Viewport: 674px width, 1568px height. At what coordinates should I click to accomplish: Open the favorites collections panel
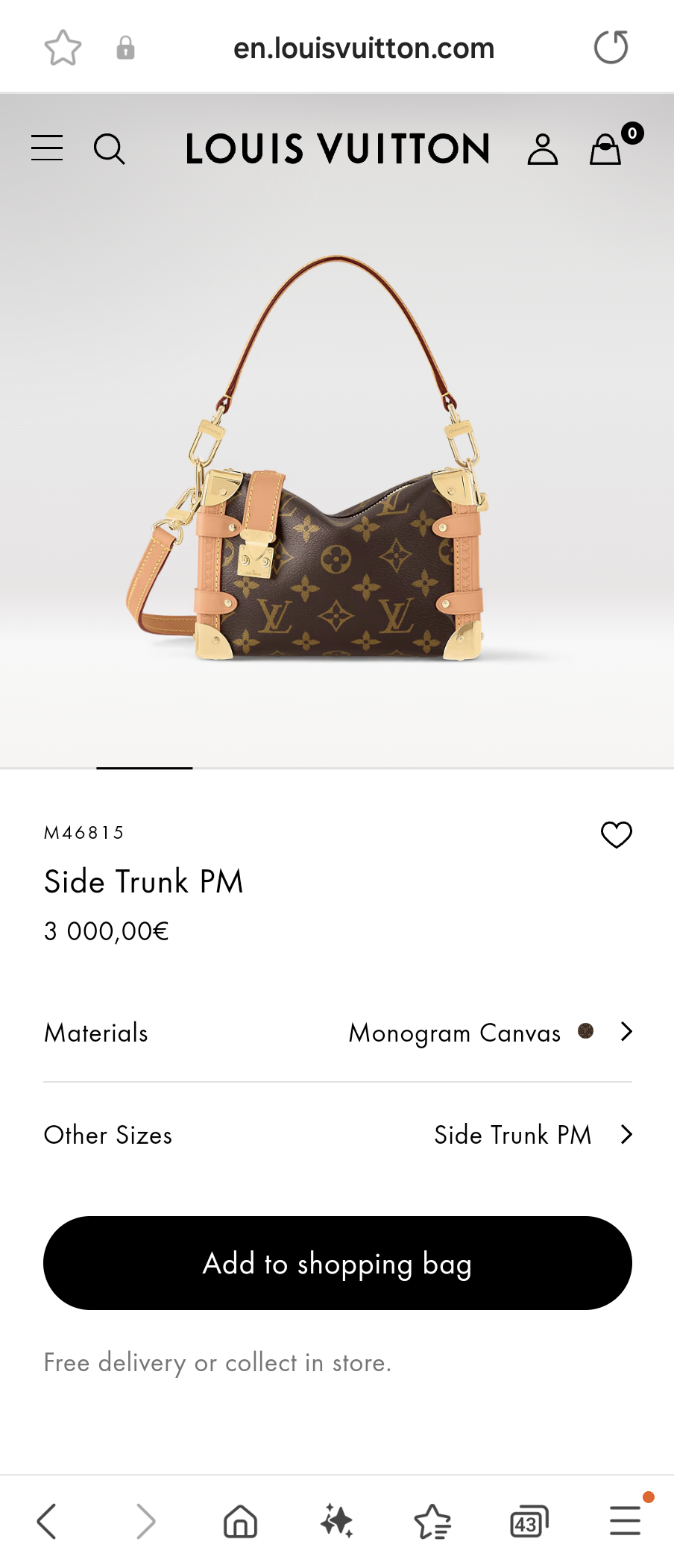[432, 1521]
